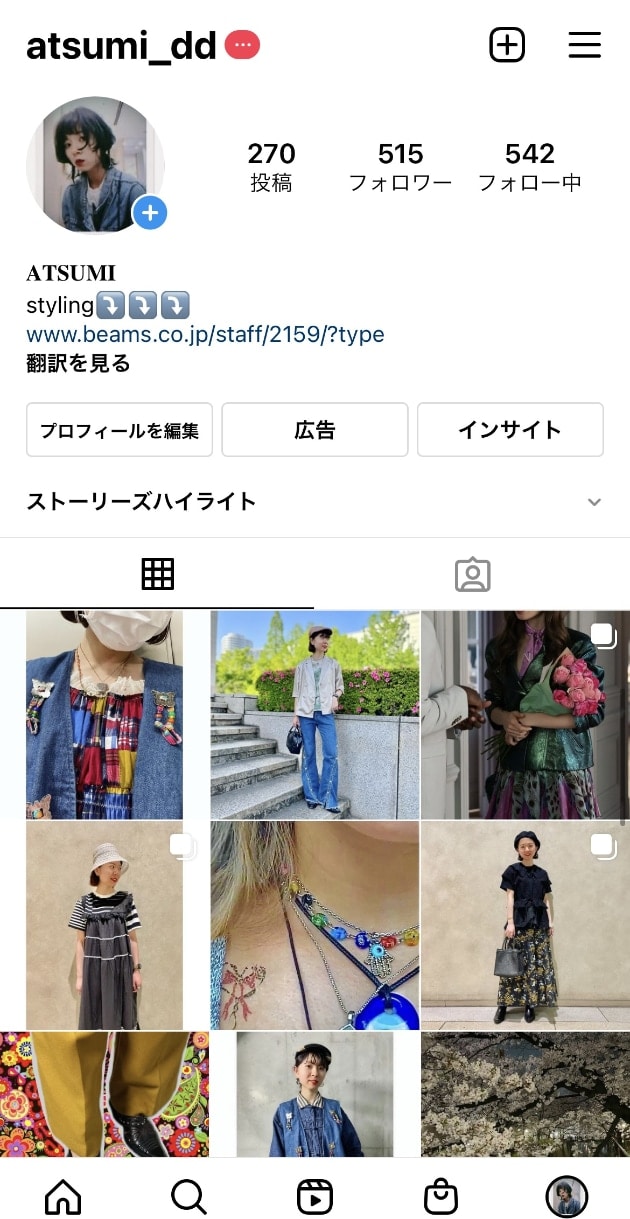Image resolution: width=630 pixels, height=1219 pixels.
Task: Open the beaded necklace close-up post
Action: 314,925
